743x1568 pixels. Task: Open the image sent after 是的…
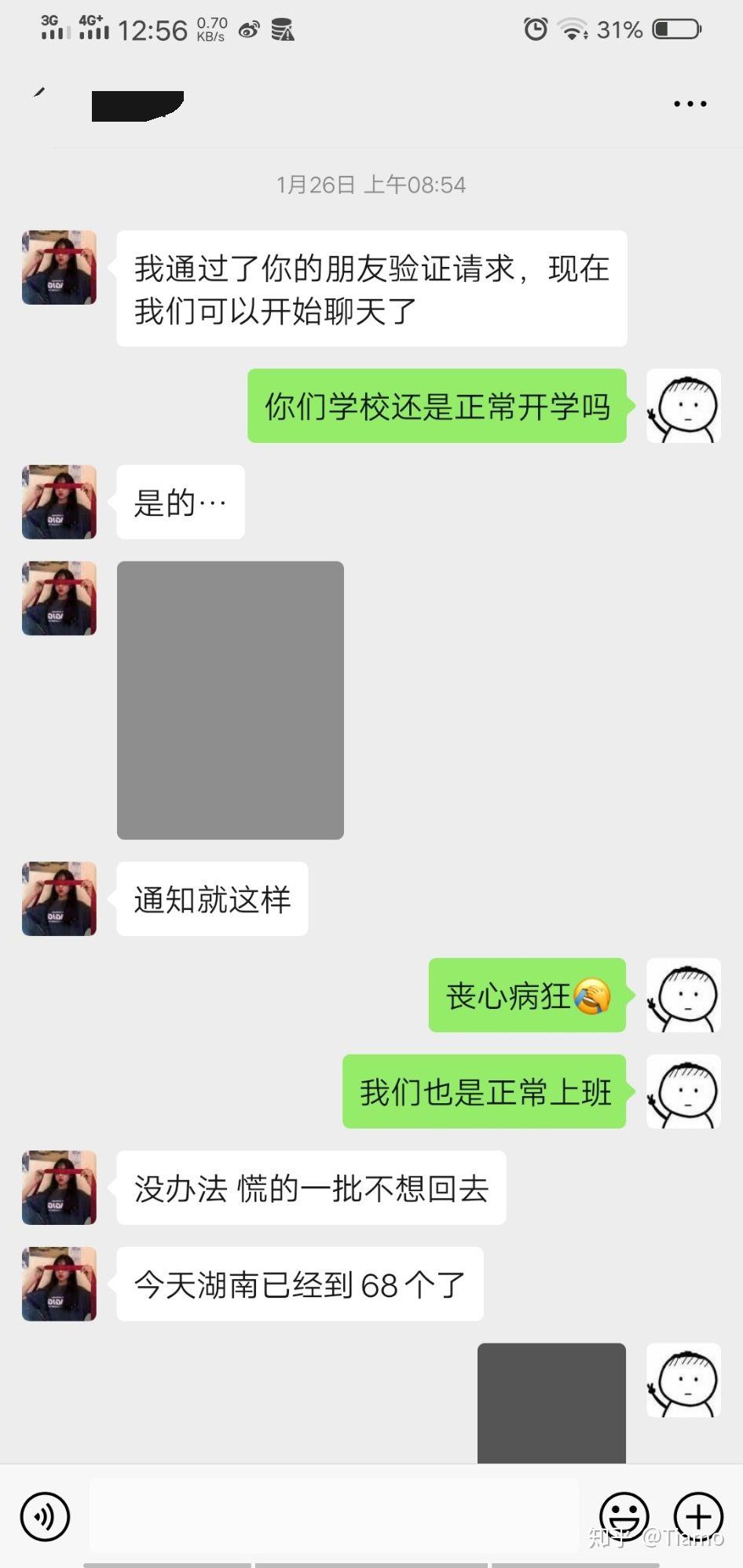coord(230,700)
